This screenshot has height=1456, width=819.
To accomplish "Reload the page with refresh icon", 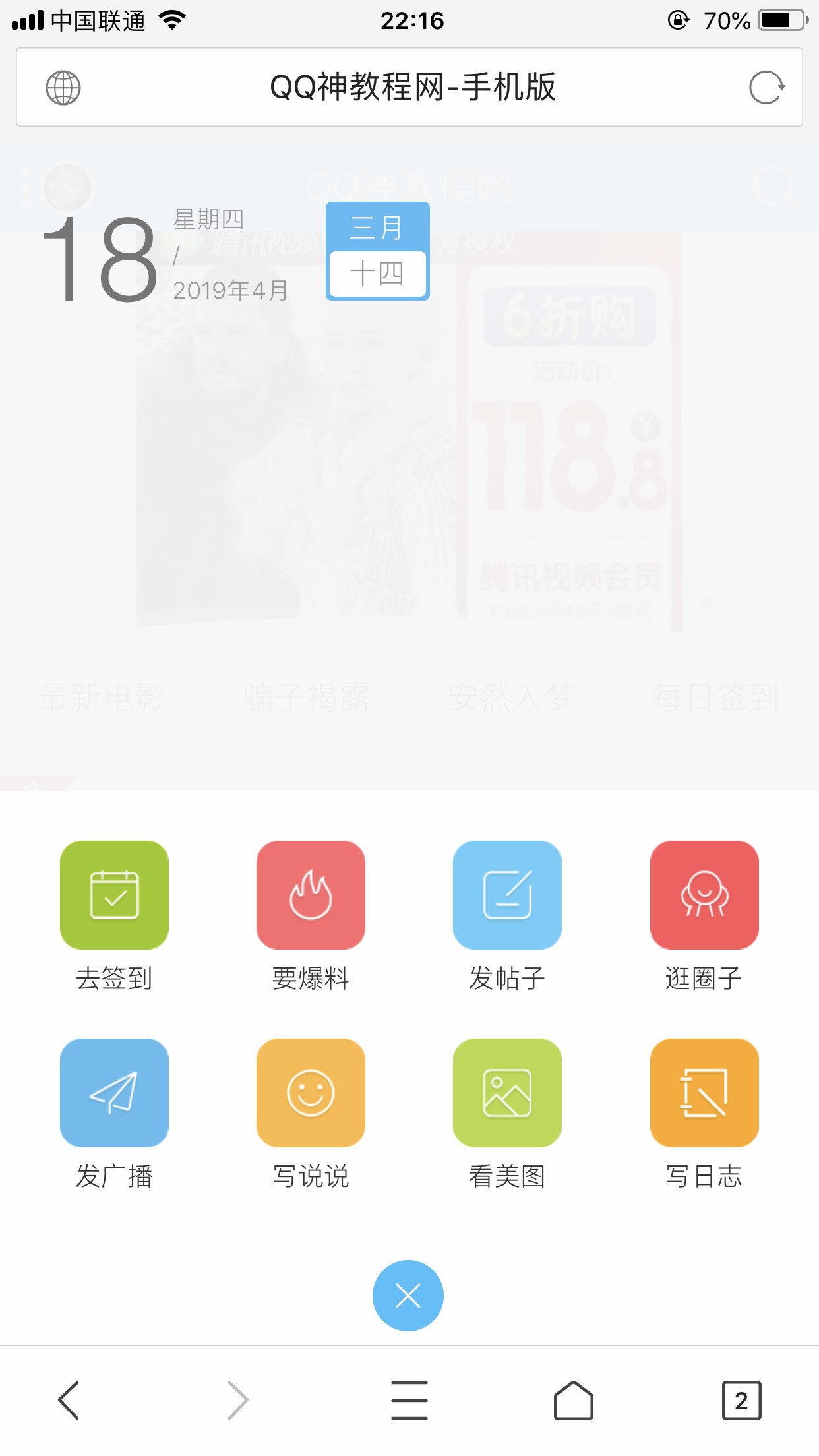I will pyautogui.click(x=766, y=87).
